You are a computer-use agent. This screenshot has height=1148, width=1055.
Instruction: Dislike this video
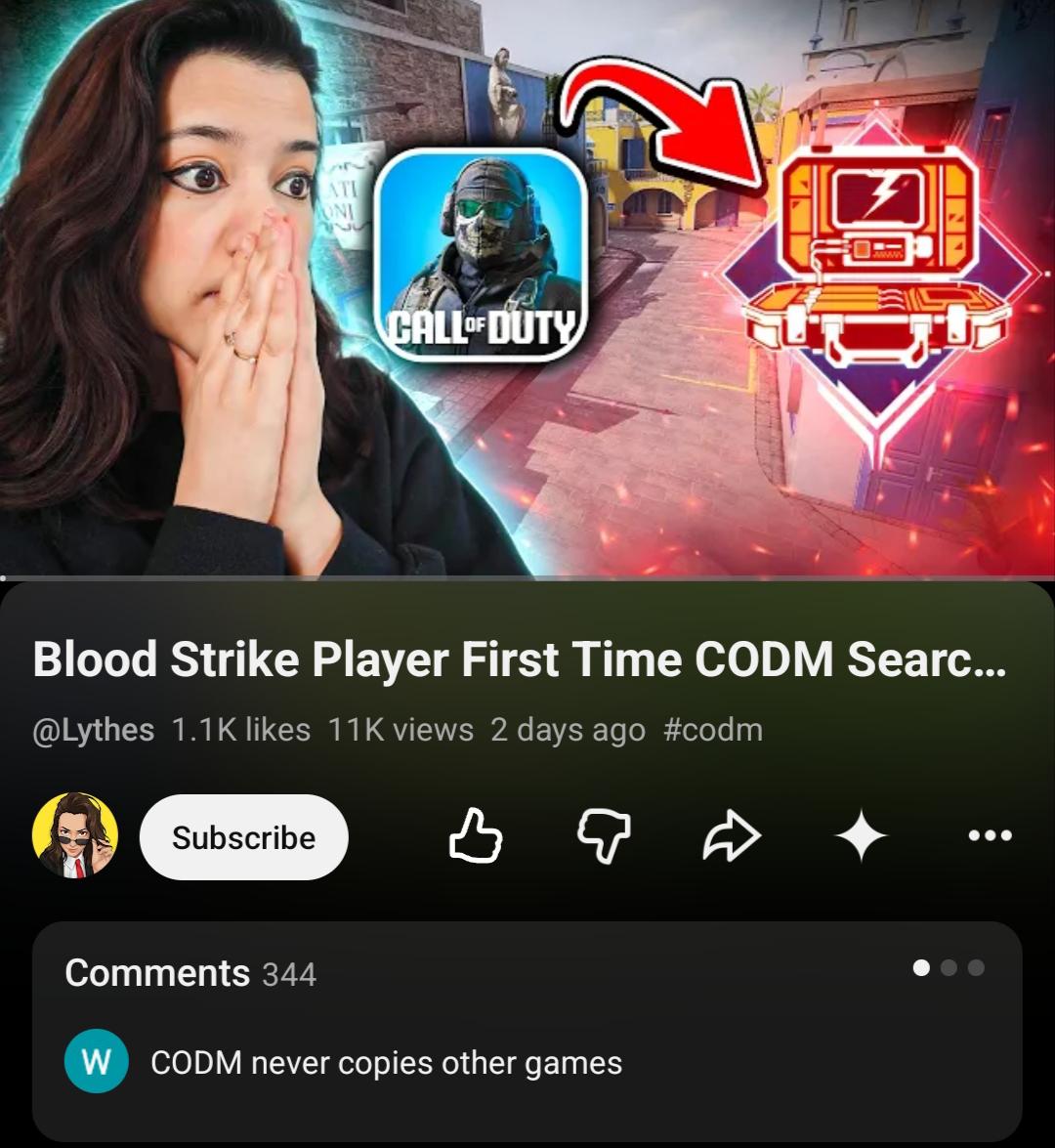point(604,837)
